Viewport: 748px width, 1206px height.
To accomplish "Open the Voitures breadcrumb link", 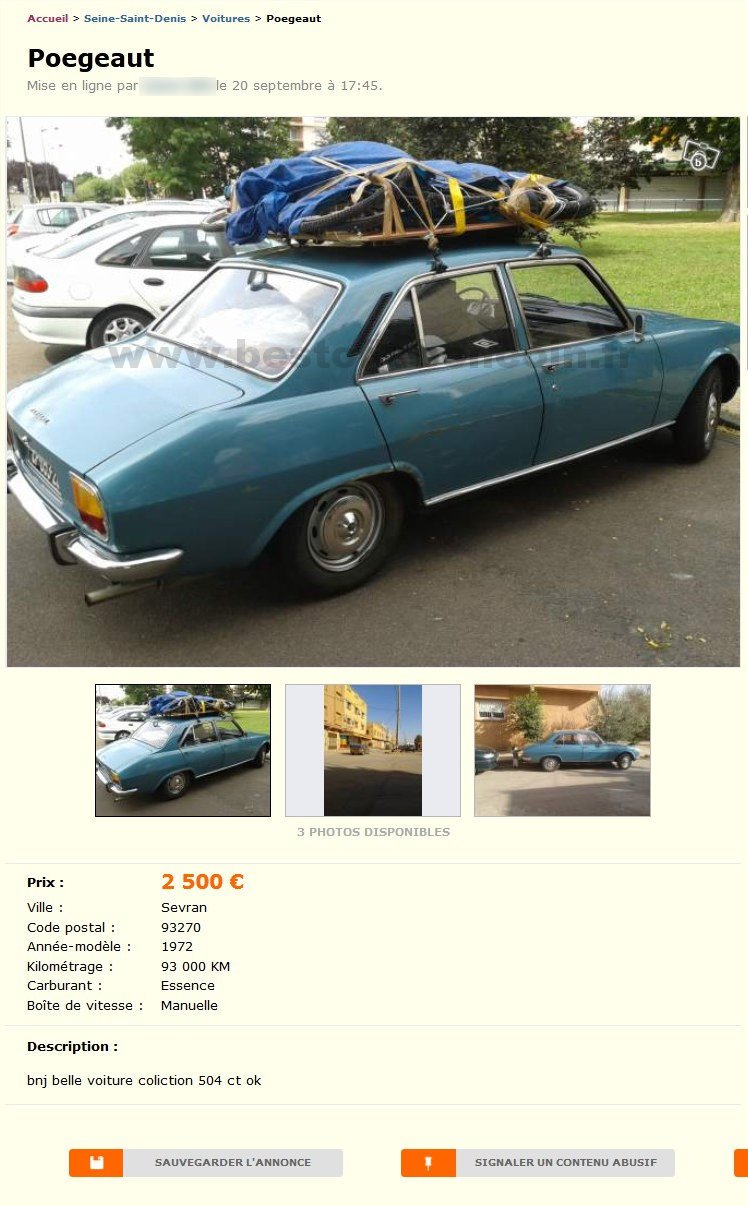I will click(x=226, y=18).
